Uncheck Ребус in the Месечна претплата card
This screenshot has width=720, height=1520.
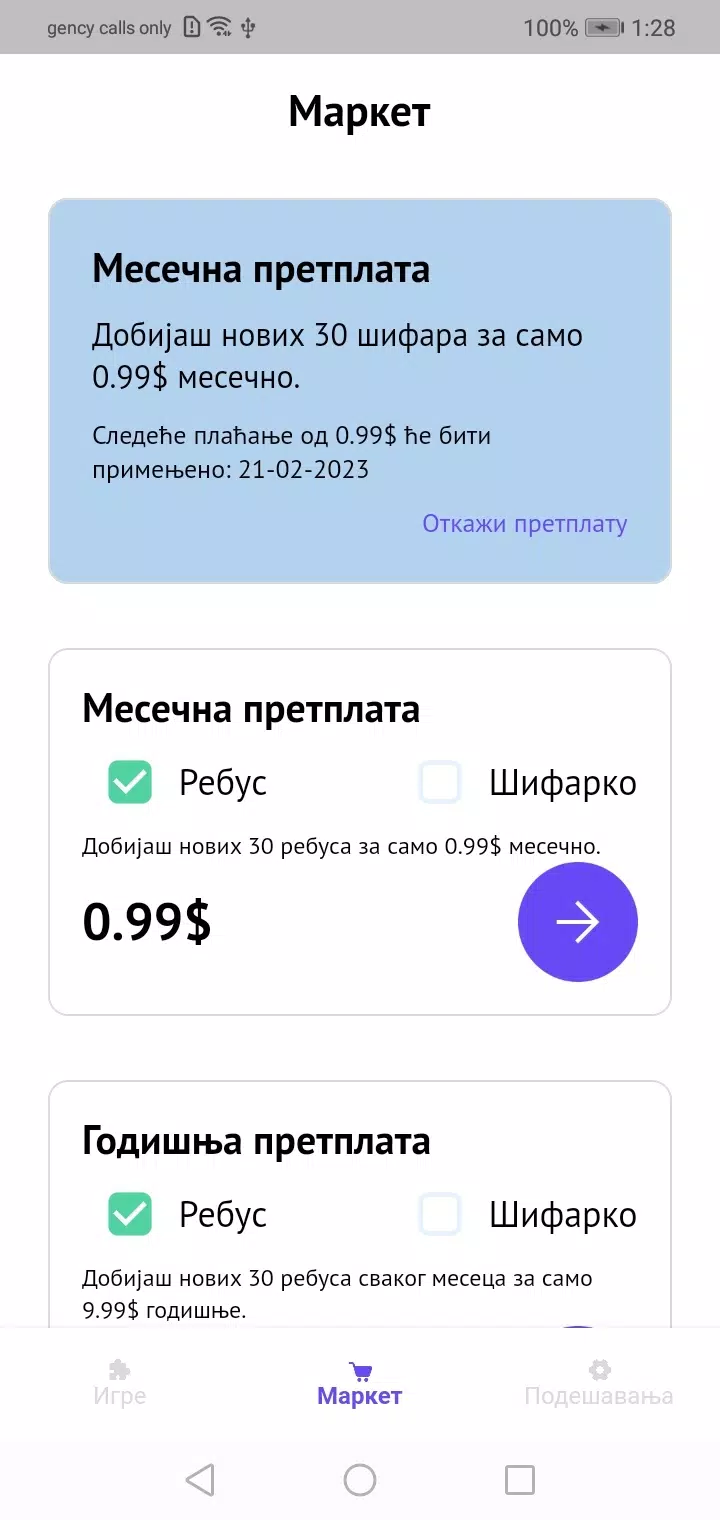pos(130,782)
